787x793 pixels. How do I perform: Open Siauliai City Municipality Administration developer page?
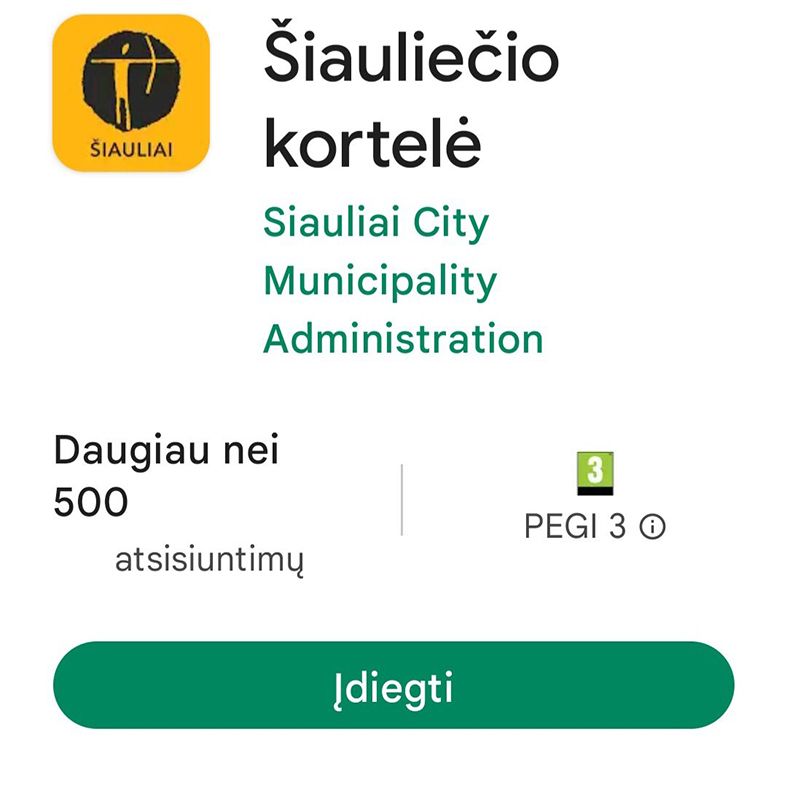click(x=402, y=281)
